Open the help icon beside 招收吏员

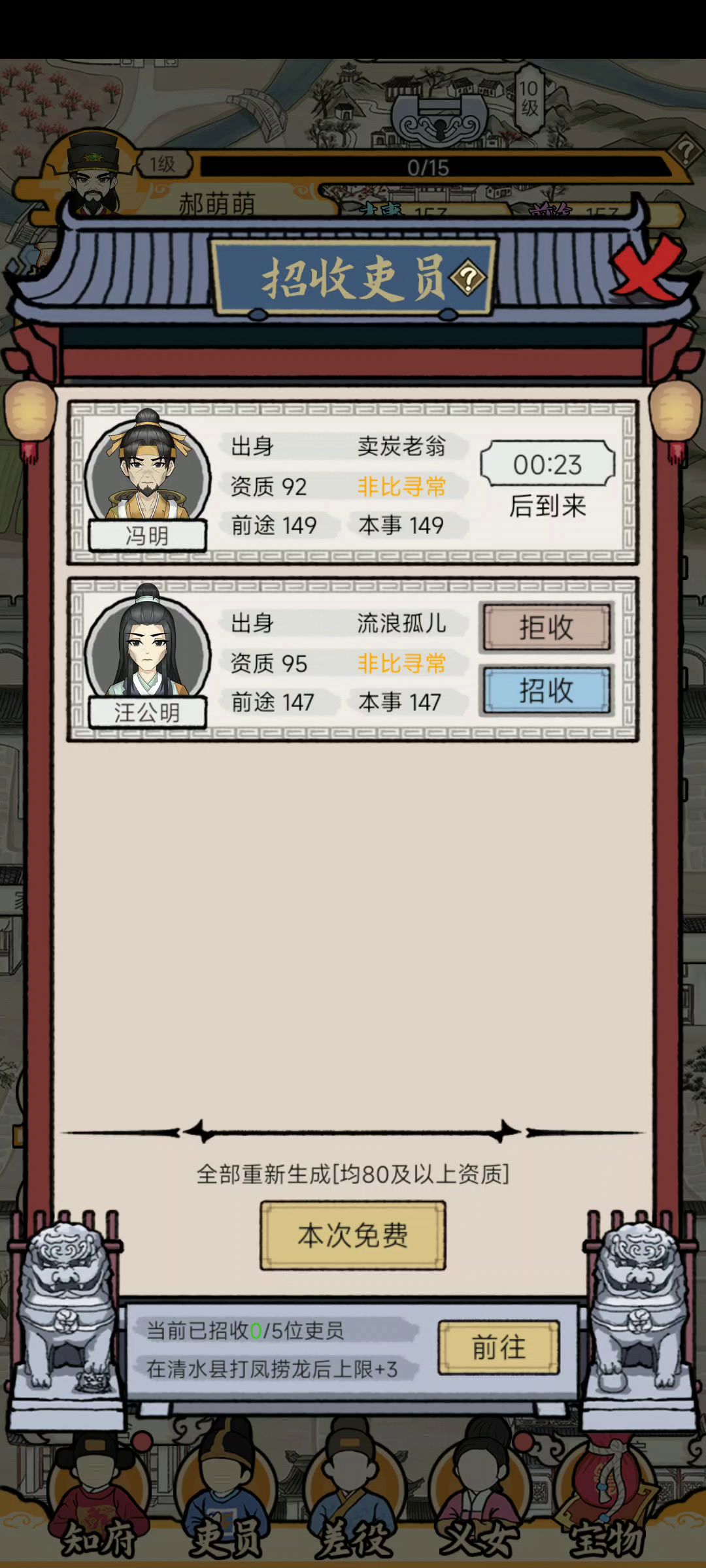tap(468, 279)
